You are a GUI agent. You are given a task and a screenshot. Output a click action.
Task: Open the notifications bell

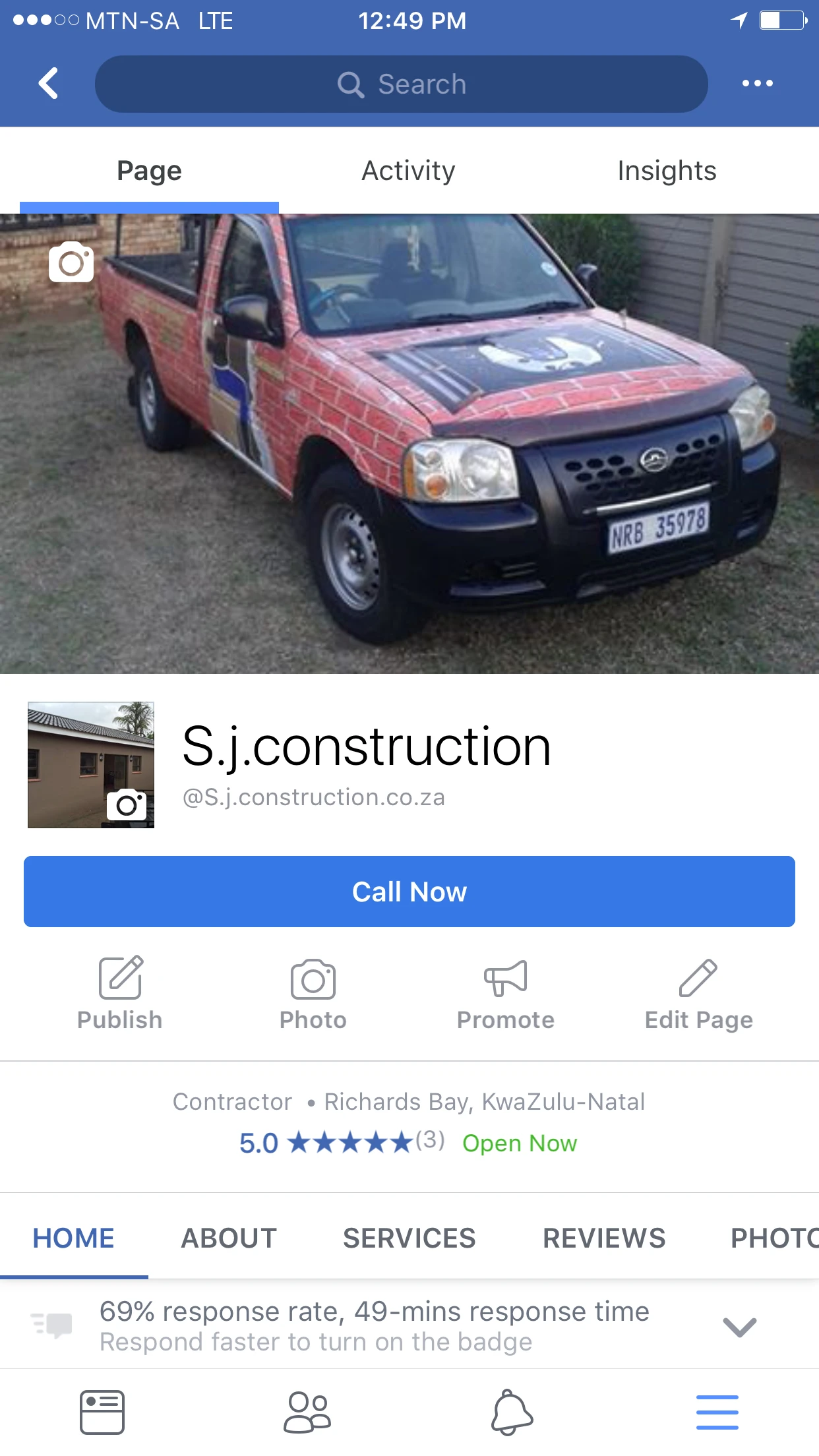coord(512,1412)
